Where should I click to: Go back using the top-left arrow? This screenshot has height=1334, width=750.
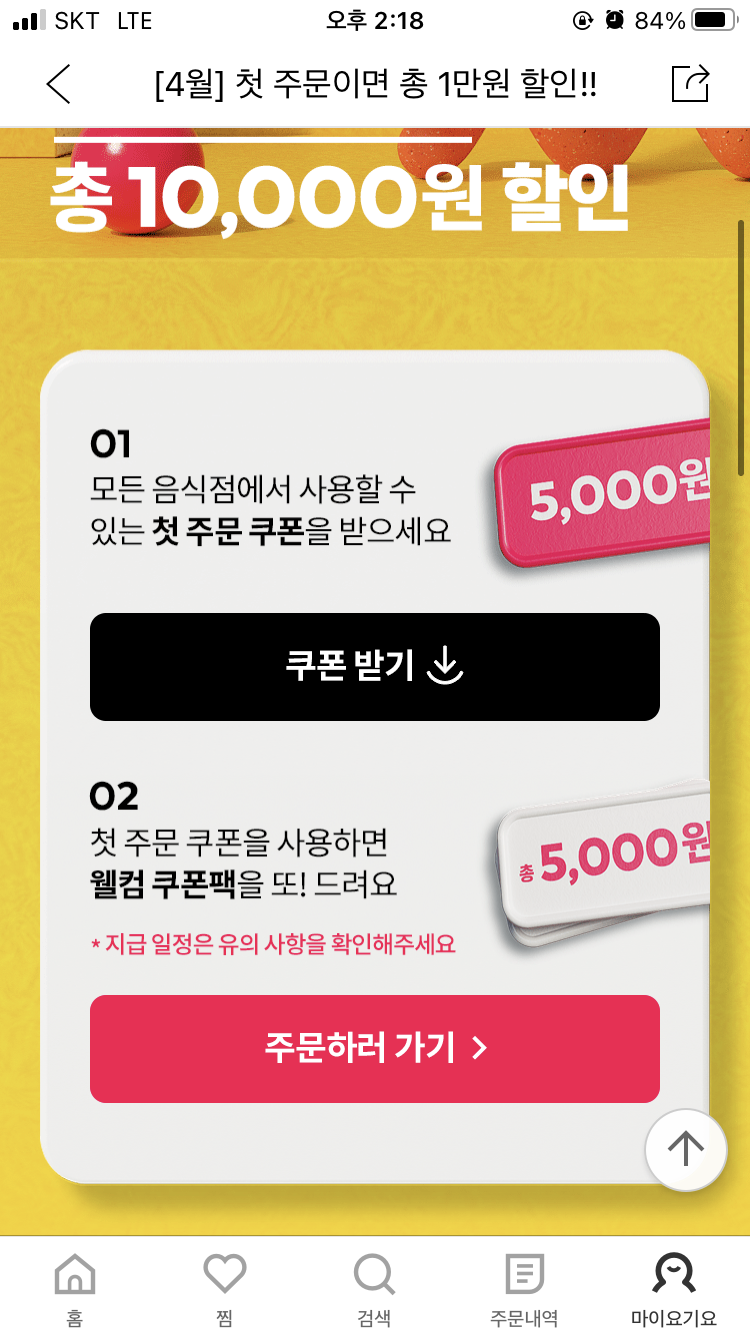[59, 84]
